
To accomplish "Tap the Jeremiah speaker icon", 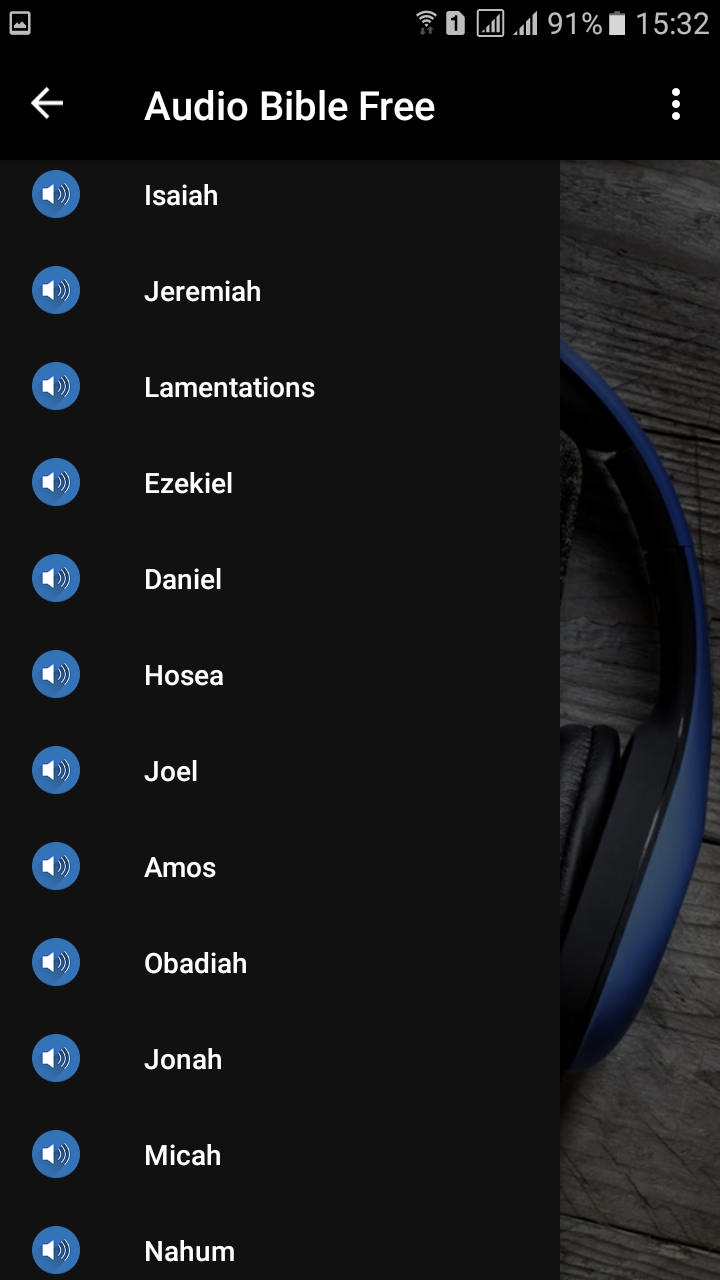I will (x=56, y=290).
